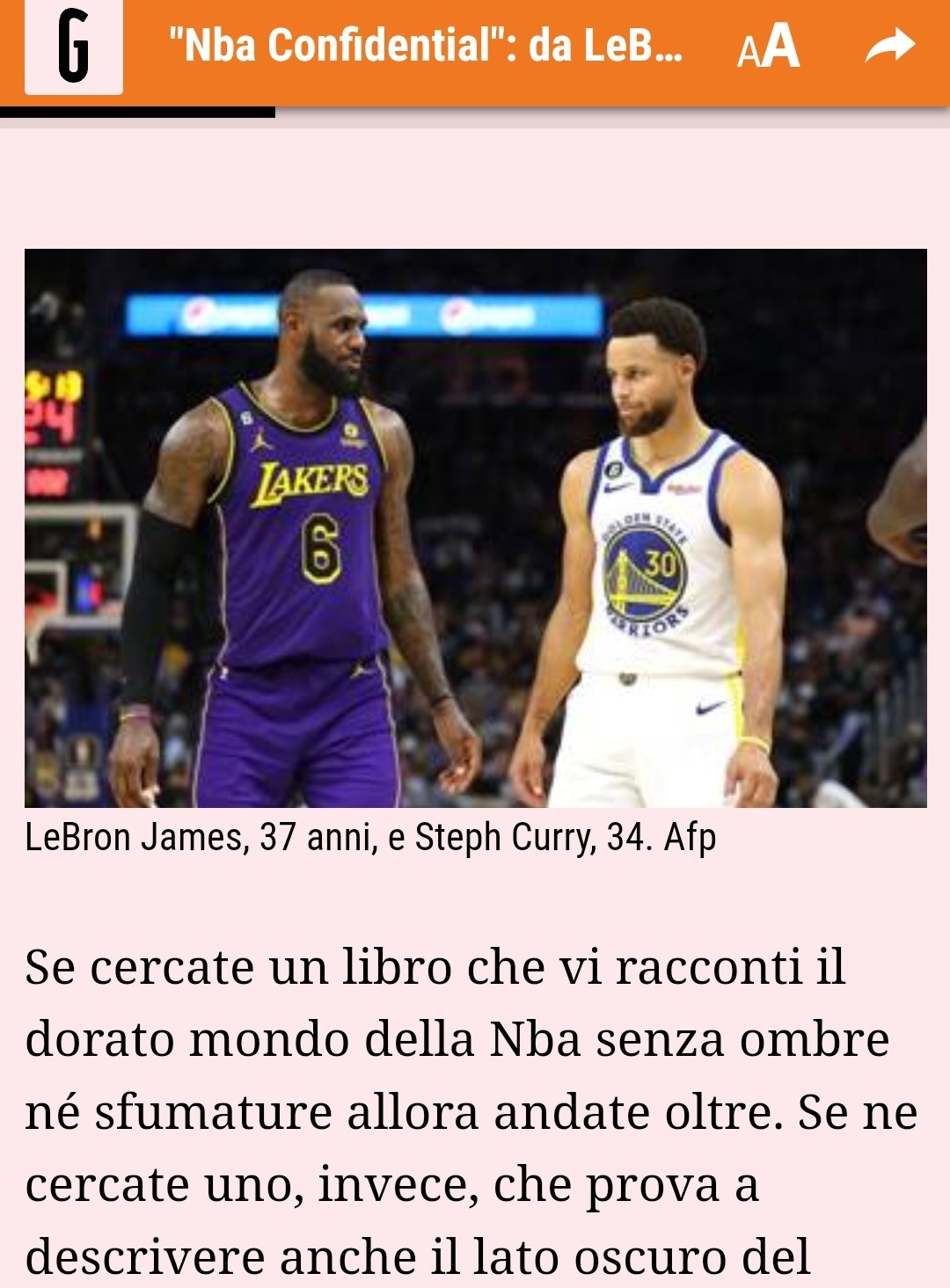The width and height of the screenshot is (950, 1288).
Task: Change the article text size
Action: pos(768,47)
